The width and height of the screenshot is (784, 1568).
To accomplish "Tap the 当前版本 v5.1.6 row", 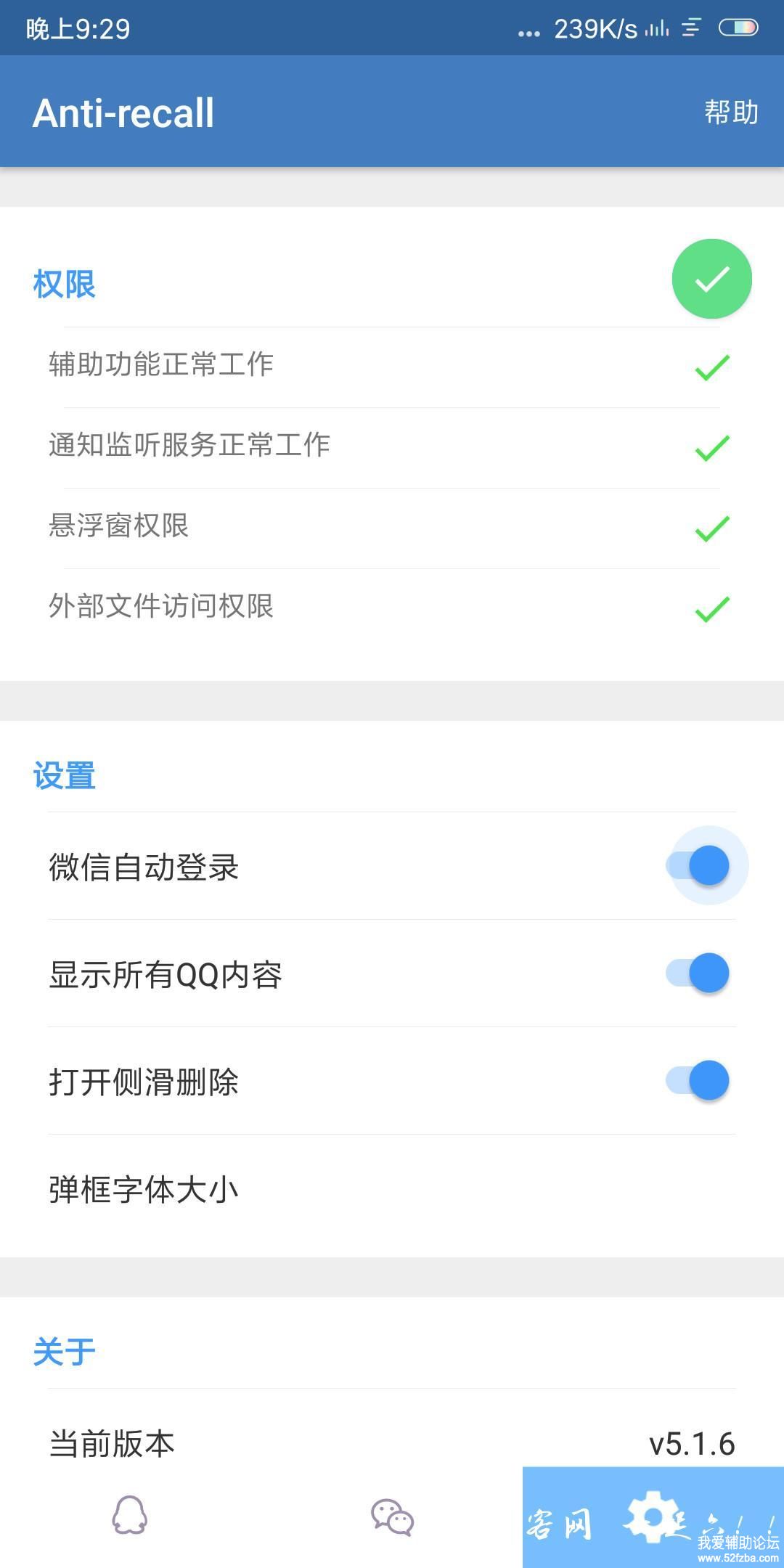I will click(392, 1443).
